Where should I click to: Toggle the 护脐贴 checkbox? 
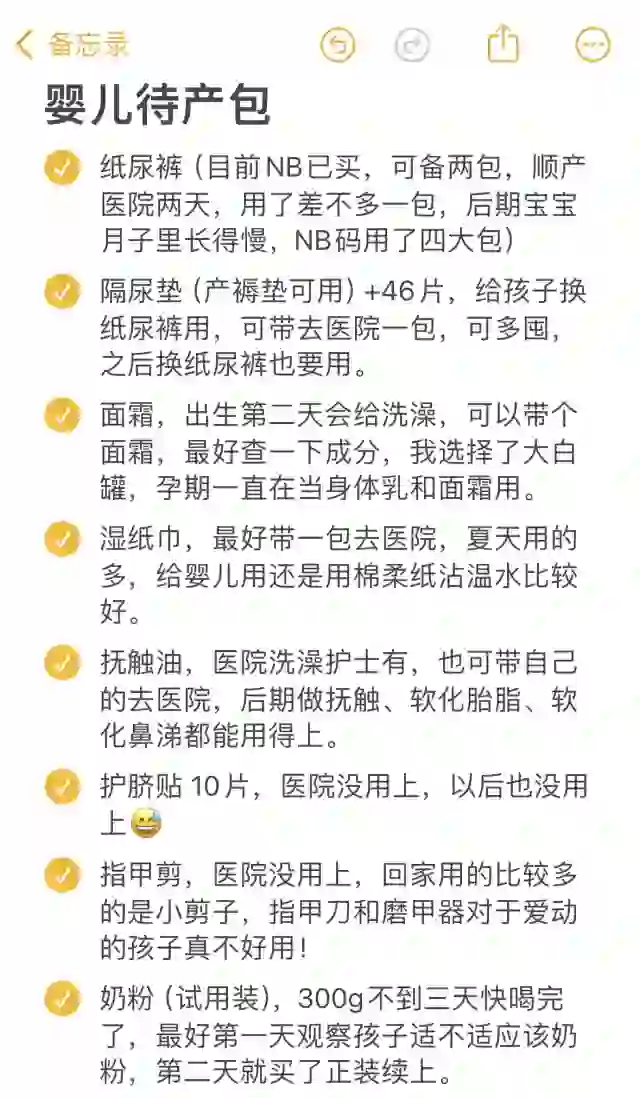click(x=62, y=786)
